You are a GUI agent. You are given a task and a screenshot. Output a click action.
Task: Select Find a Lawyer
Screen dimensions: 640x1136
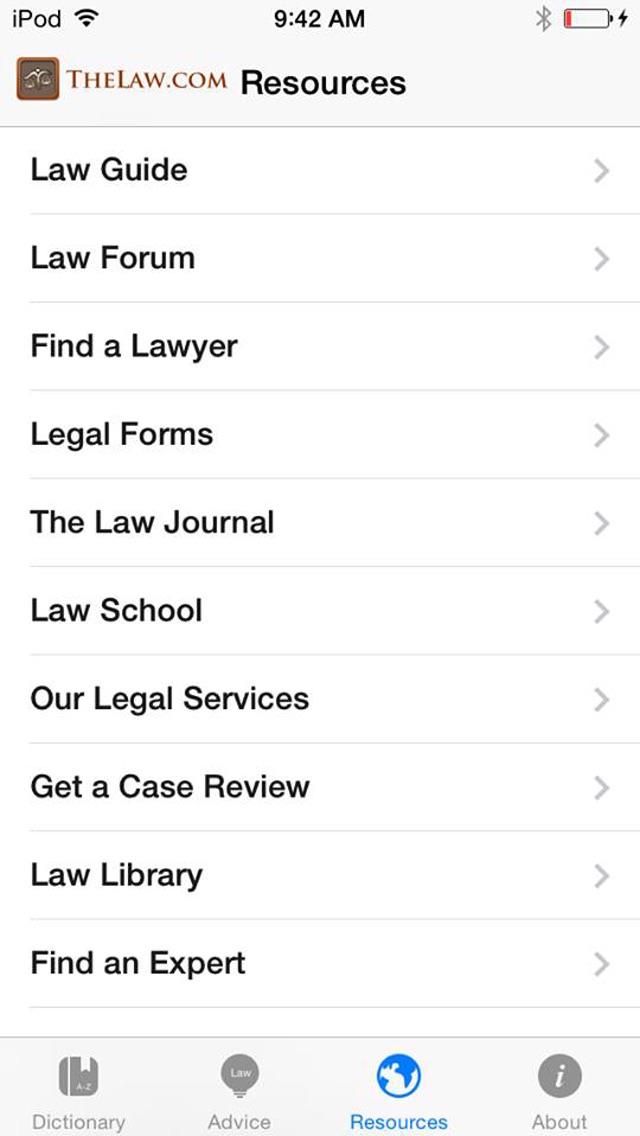pyautogui.click(x=320, y=346)
